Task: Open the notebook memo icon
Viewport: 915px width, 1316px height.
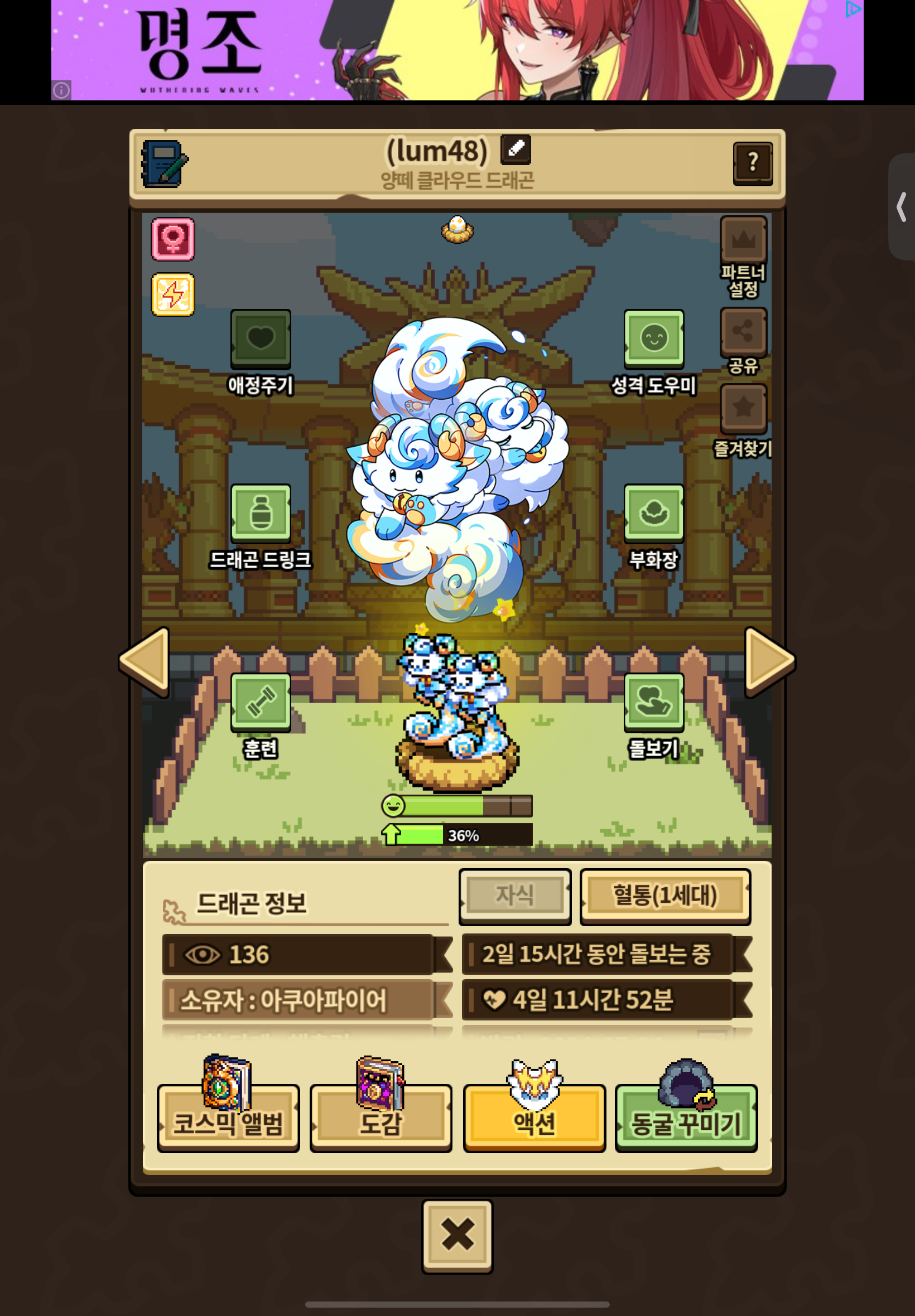Action: tap(164, 164)
